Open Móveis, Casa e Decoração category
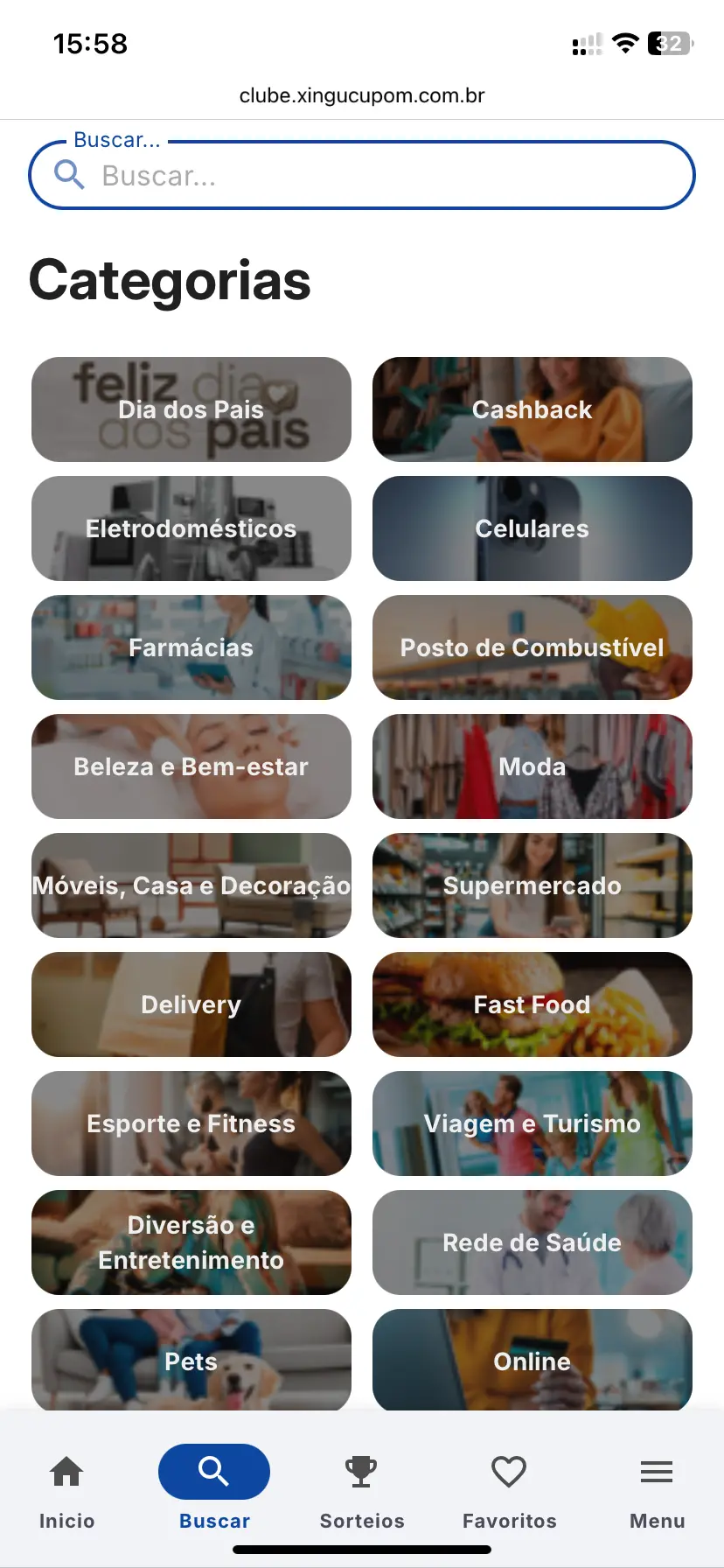Screen dimensions: 724x1568 pos(191,885)
